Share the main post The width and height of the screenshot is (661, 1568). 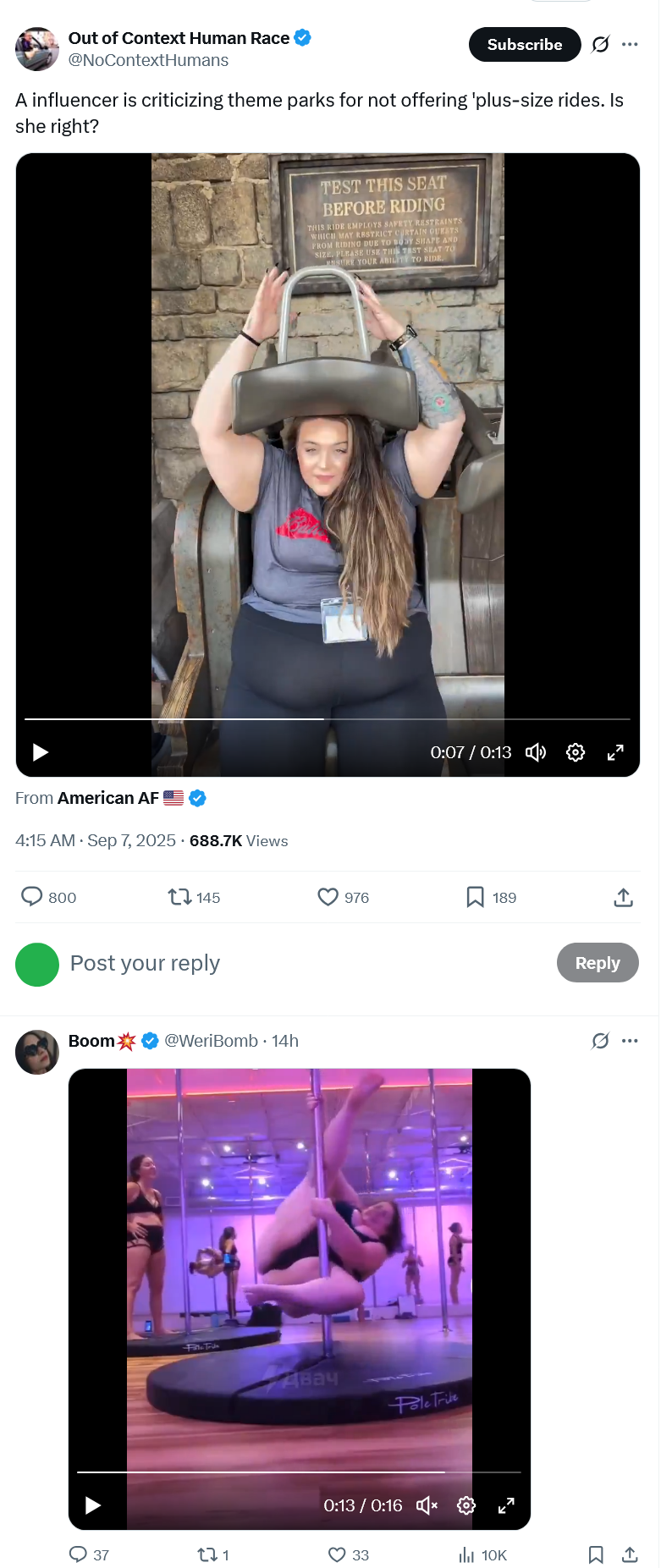click(x=624, y=897)
